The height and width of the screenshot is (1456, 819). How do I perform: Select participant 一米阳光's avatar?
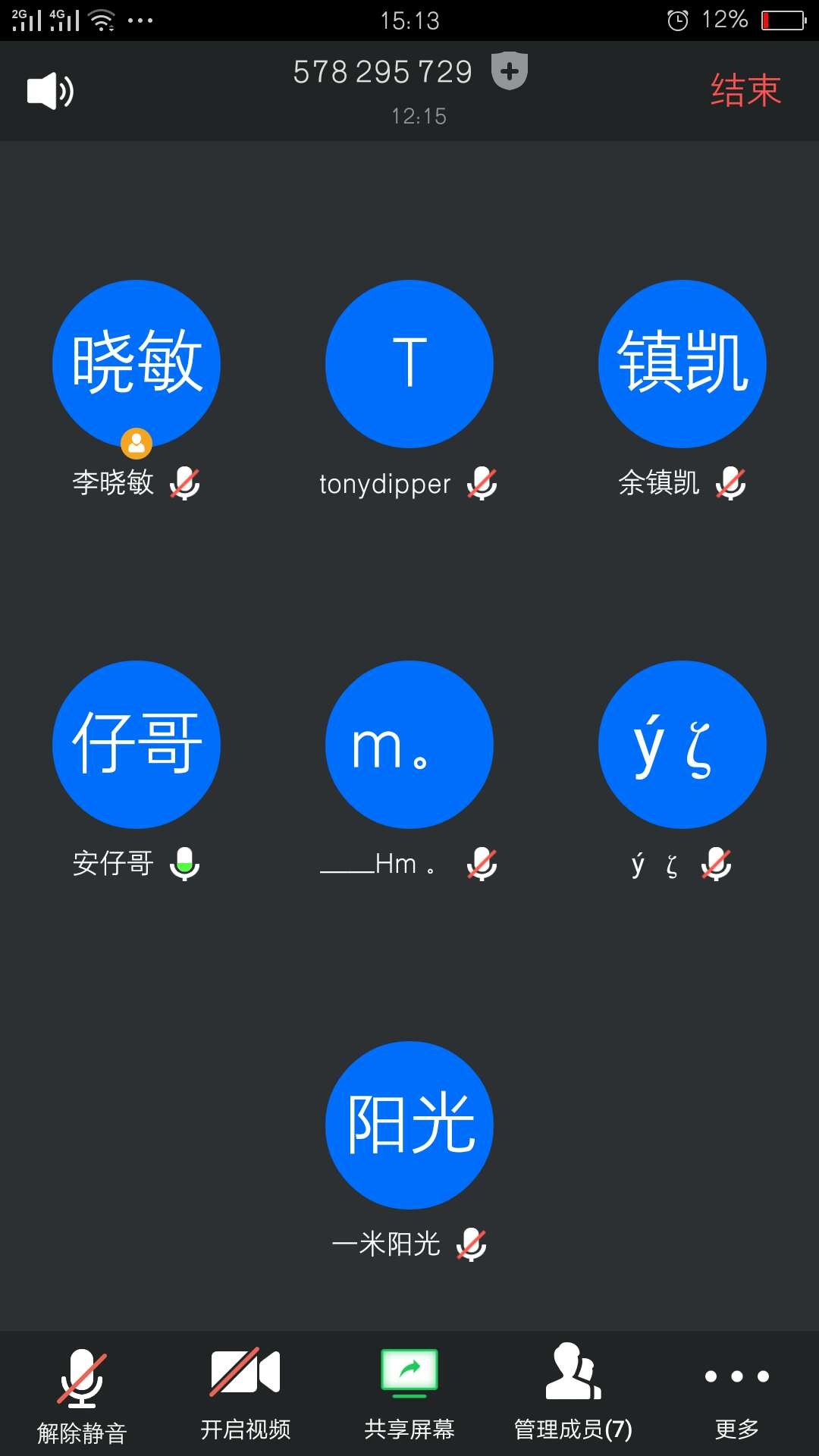click(409, 1125)
